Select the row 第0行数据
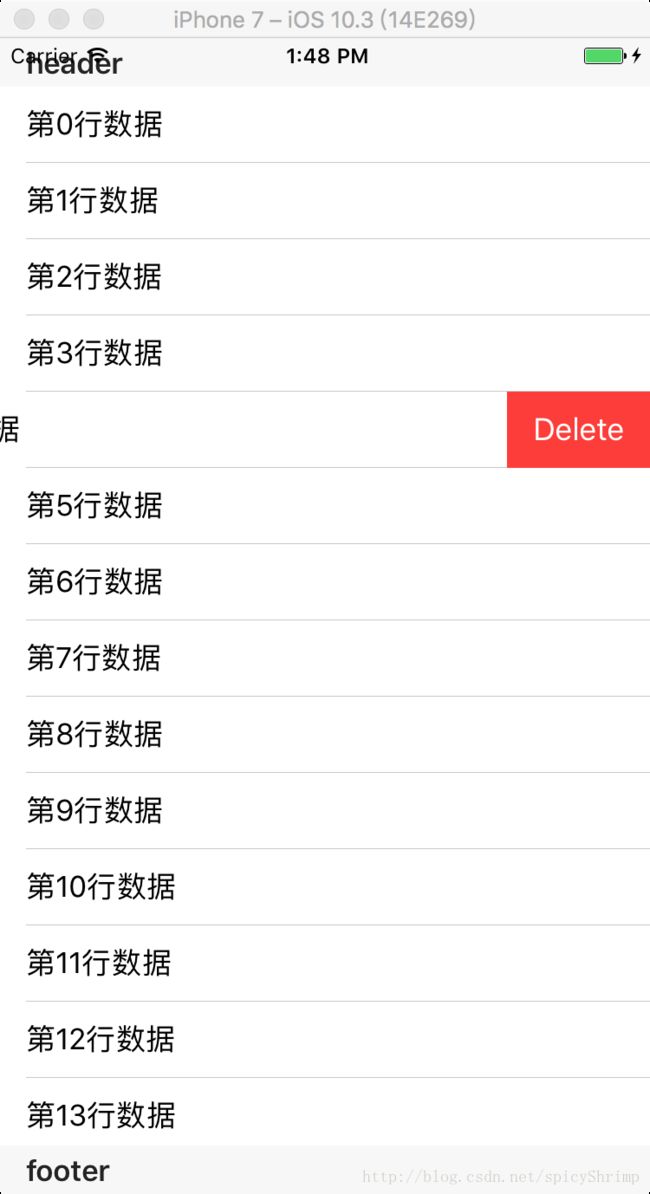This screenshot has height=1194, width=650. click(325, 124)
